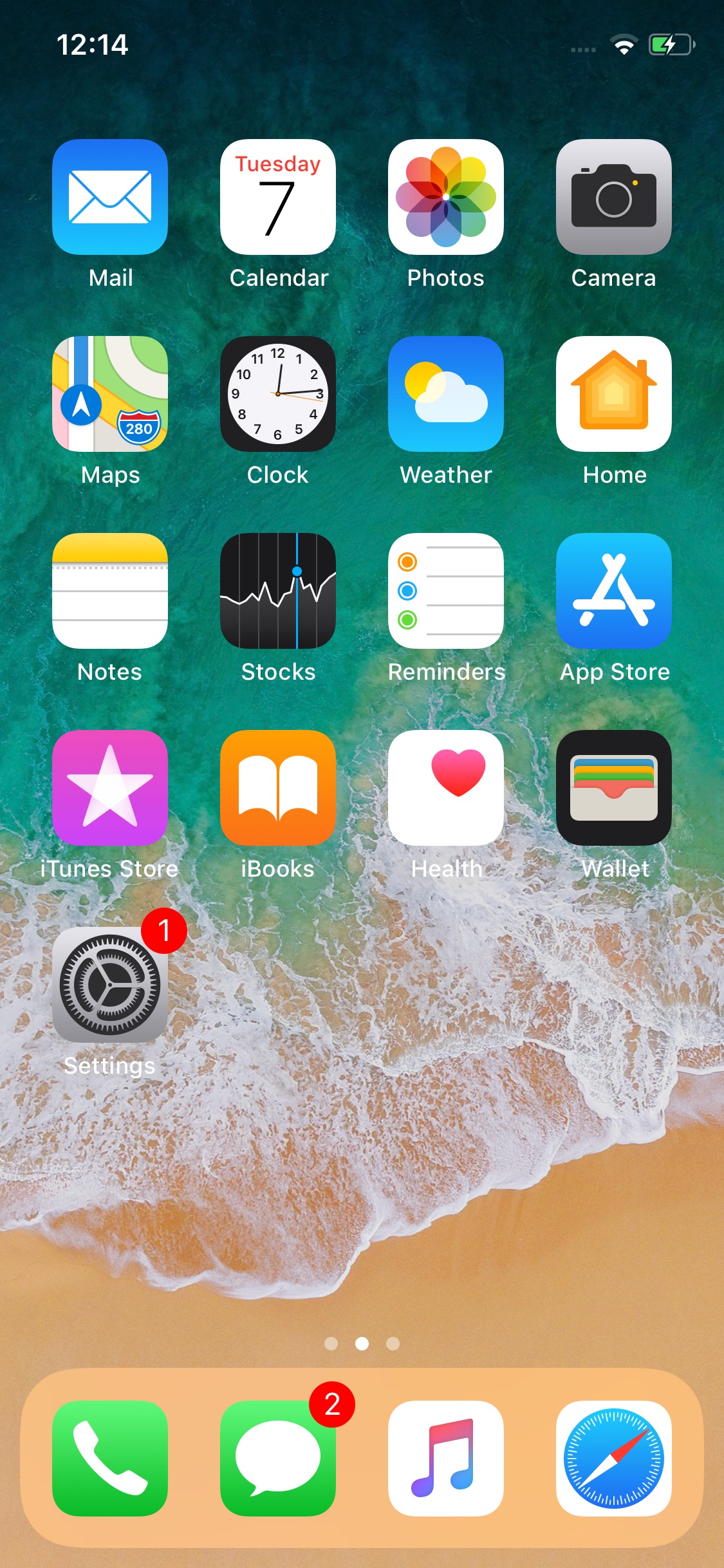This screenshot has height=1568, width=724.
Task: Open Messages with two unread
Action: coord(278,1459)
